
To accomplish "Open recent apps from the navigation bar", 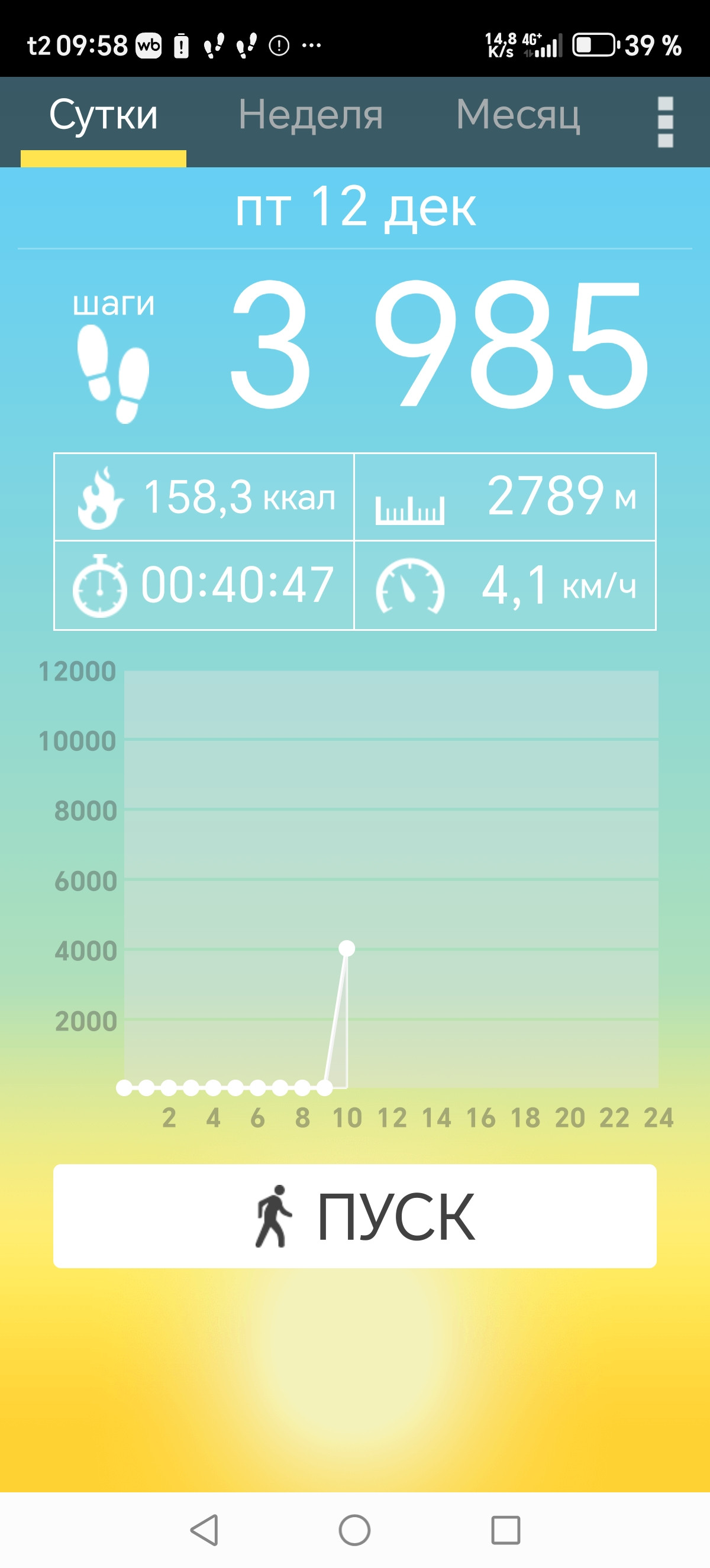I will 505,1529.
